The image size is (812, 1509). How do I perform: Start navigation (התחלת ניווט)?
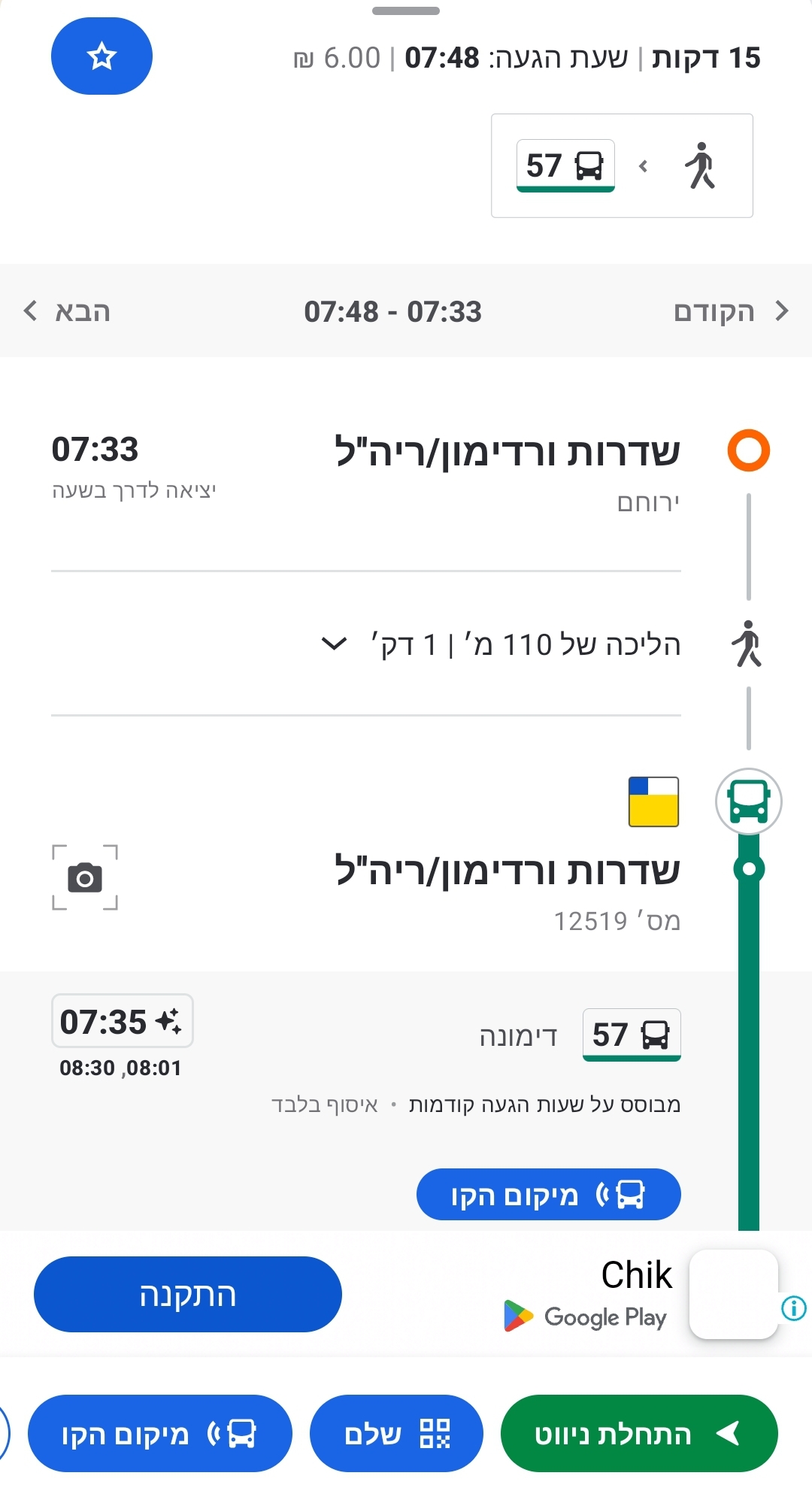(x=639, y=1433)
